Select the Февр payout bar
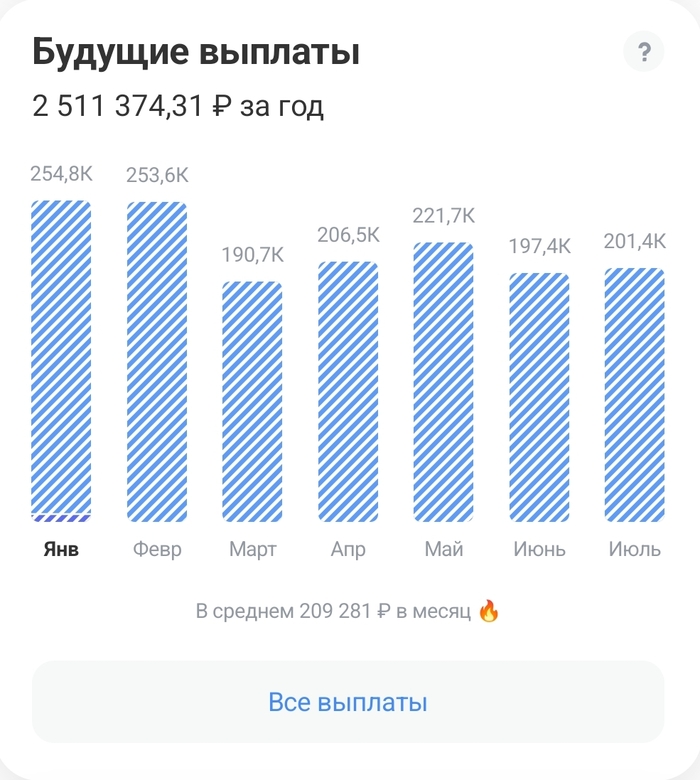 tap(157, 362)
